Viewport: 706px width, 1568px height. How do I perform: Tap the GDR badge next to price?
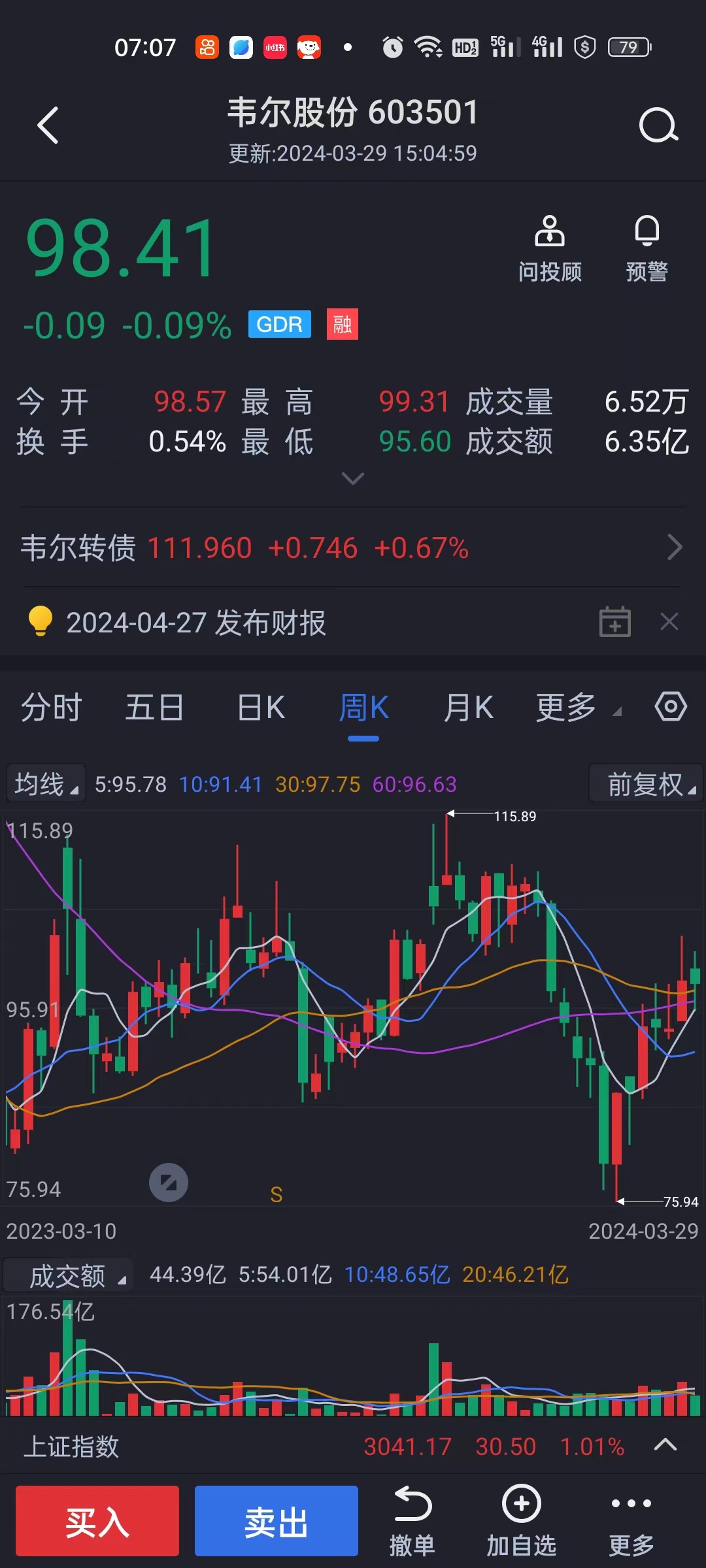[279, 325]
